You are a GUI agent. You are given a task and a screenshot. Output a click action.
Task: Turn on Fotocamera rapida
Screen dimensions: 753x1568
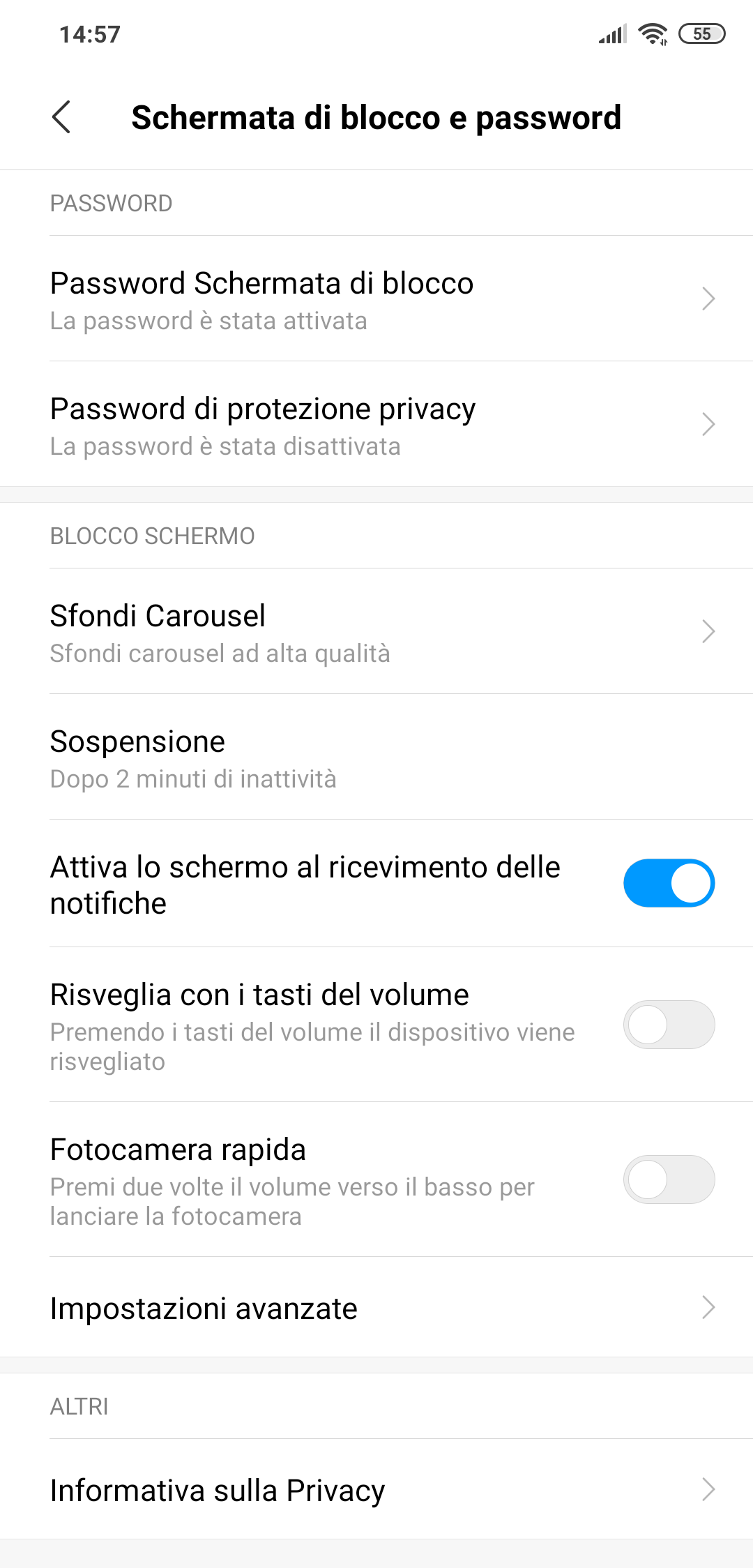tap(669, 1179)
